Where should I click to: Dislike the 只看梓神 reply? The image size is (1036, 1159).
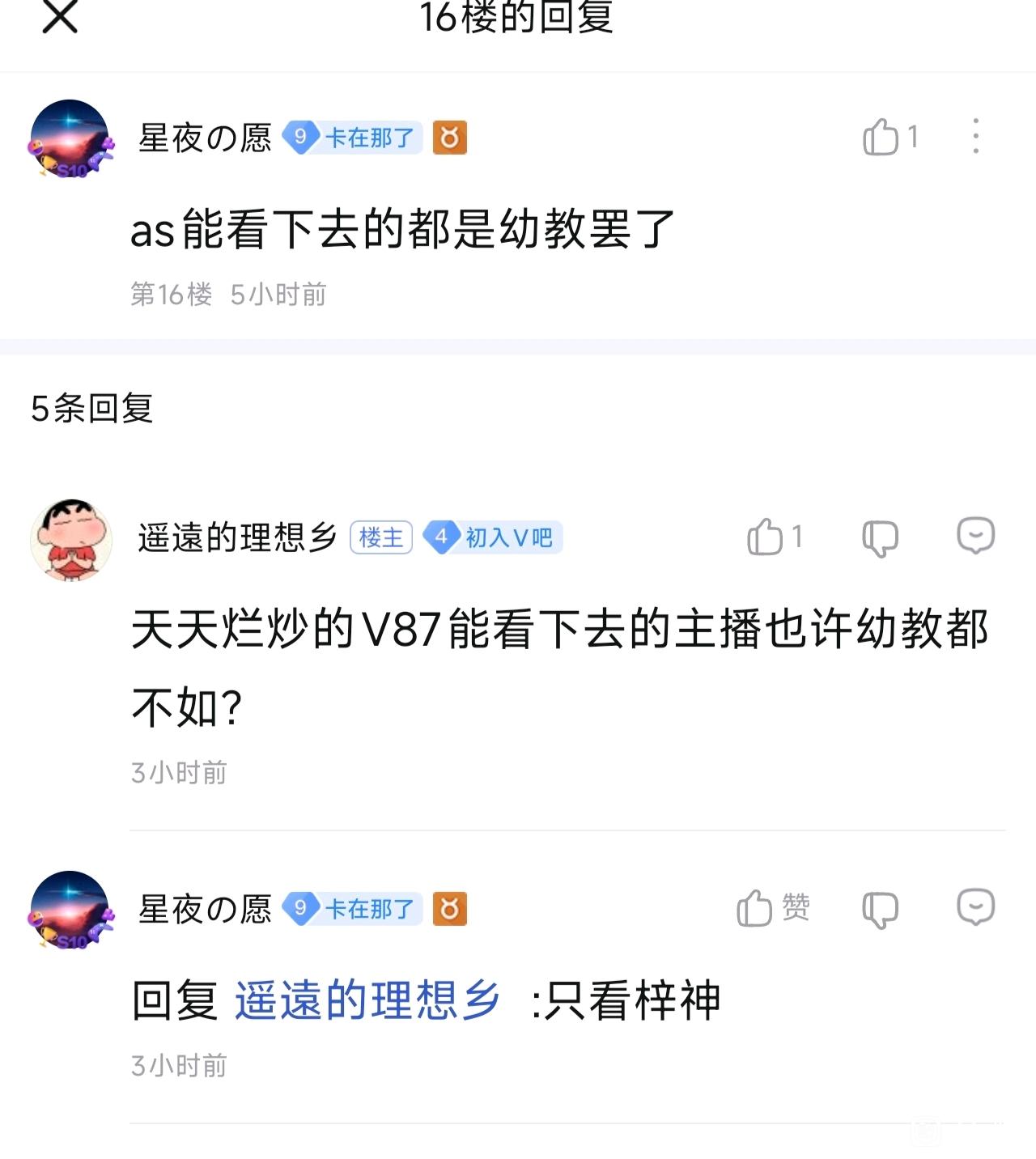pos(880,909)
